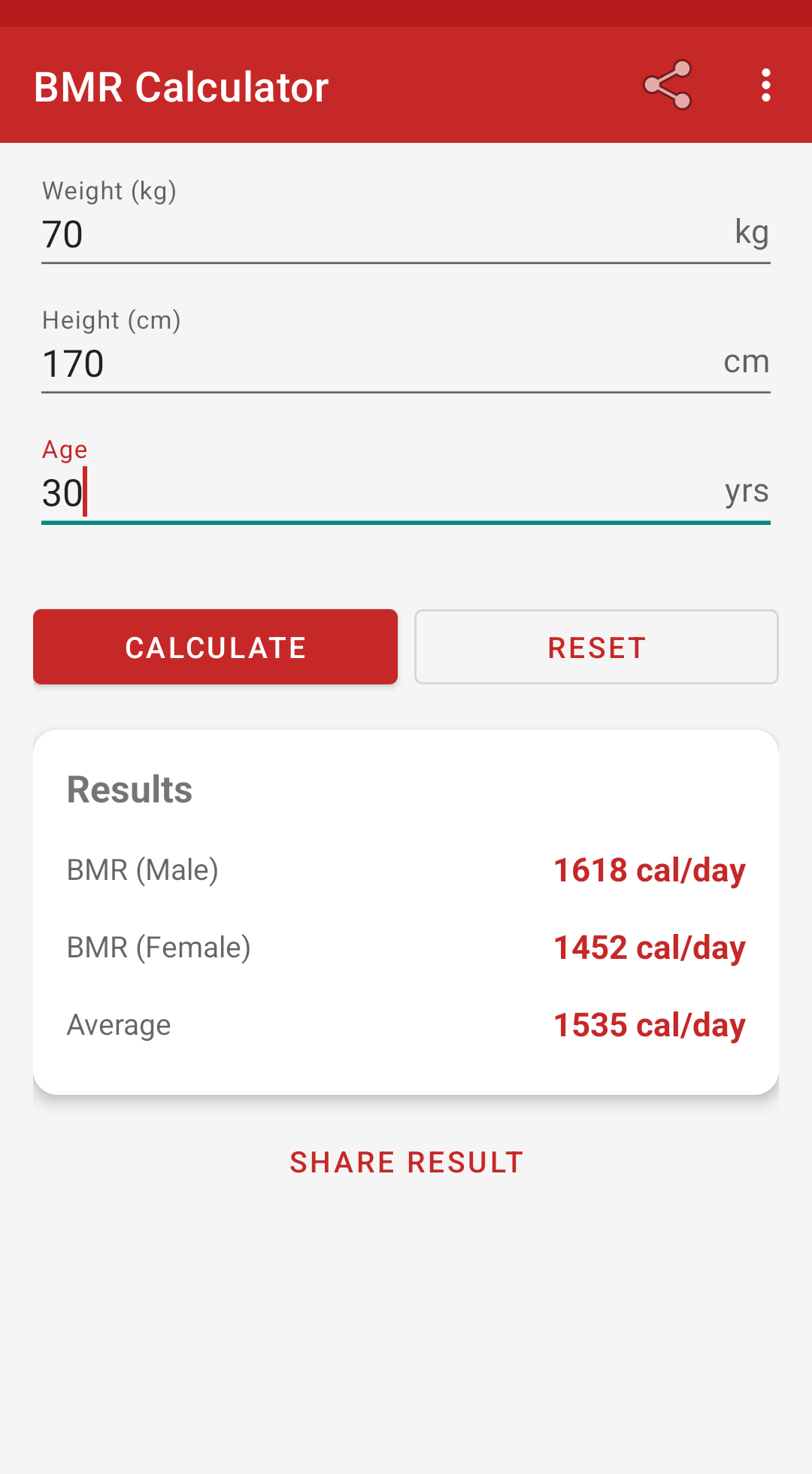Select the Weight input field
The image size is (812, 1474).
point(301,233)
